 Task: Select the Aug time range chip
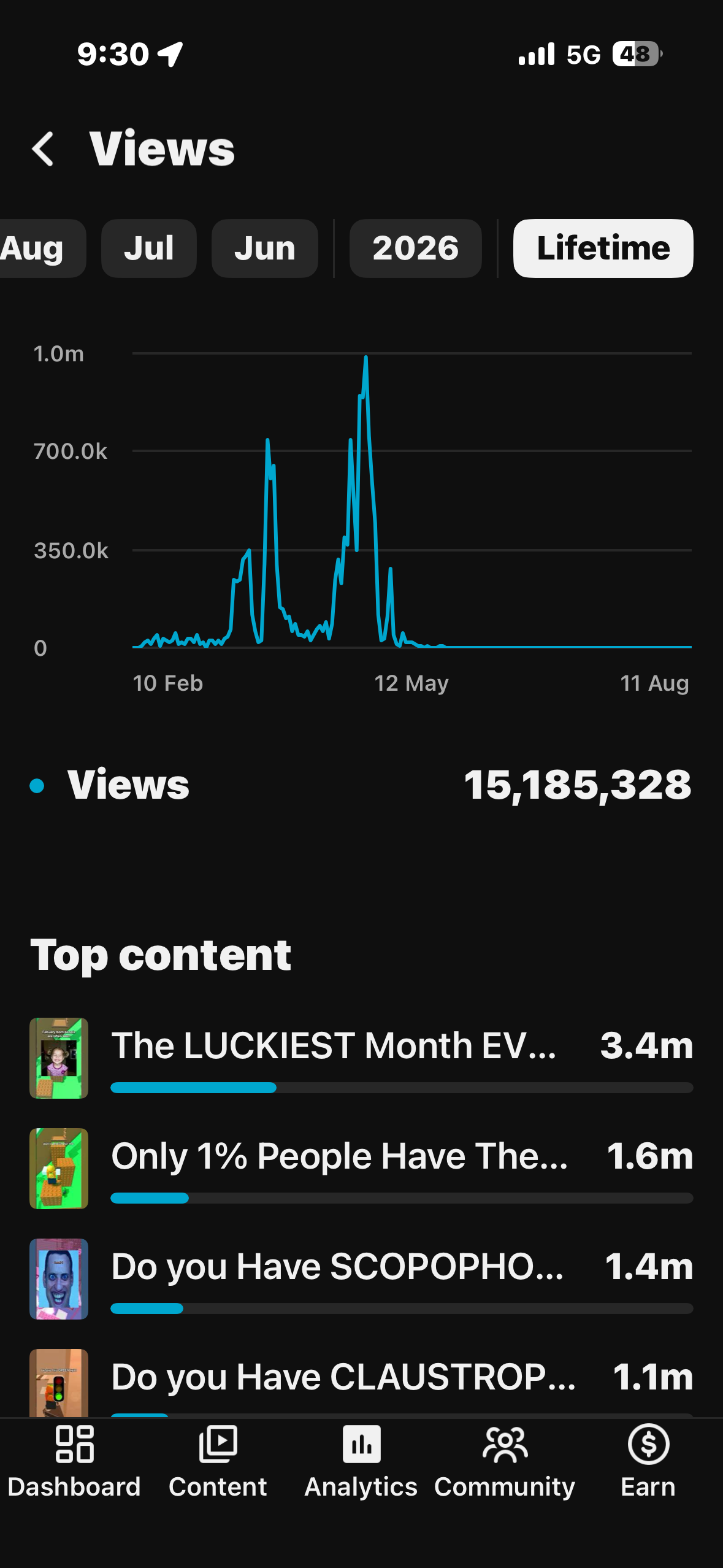point(41,248)
